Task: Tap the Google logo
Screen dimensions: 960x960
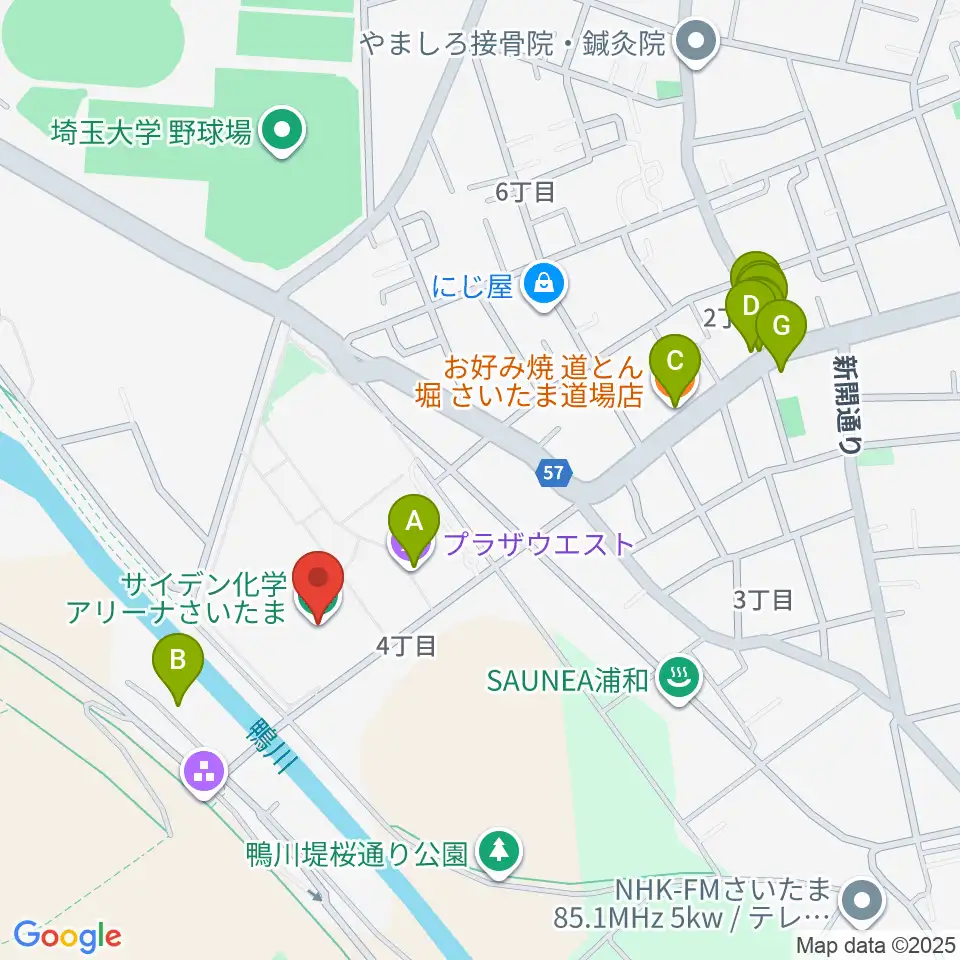Action: point(67,937)
